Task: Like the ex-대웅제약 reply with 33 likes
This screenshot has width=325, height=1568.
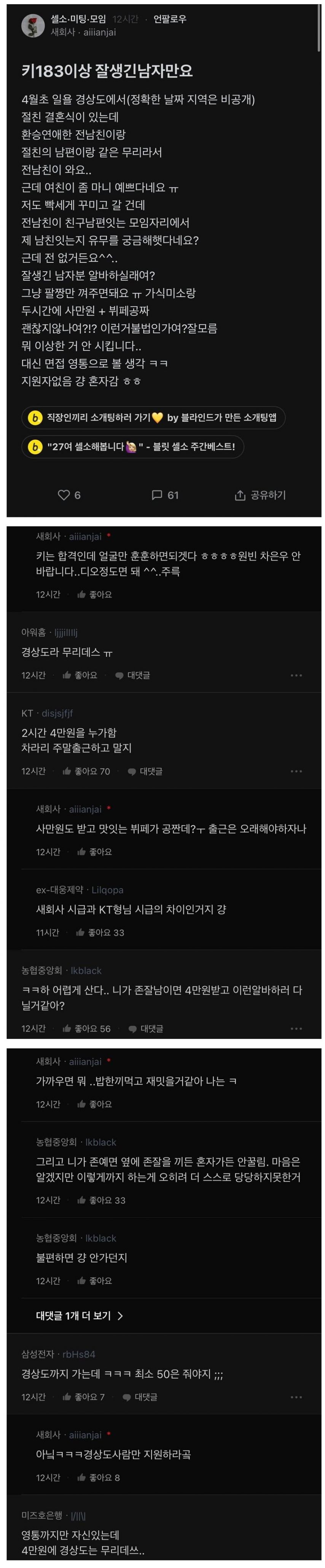Action: 100,933
